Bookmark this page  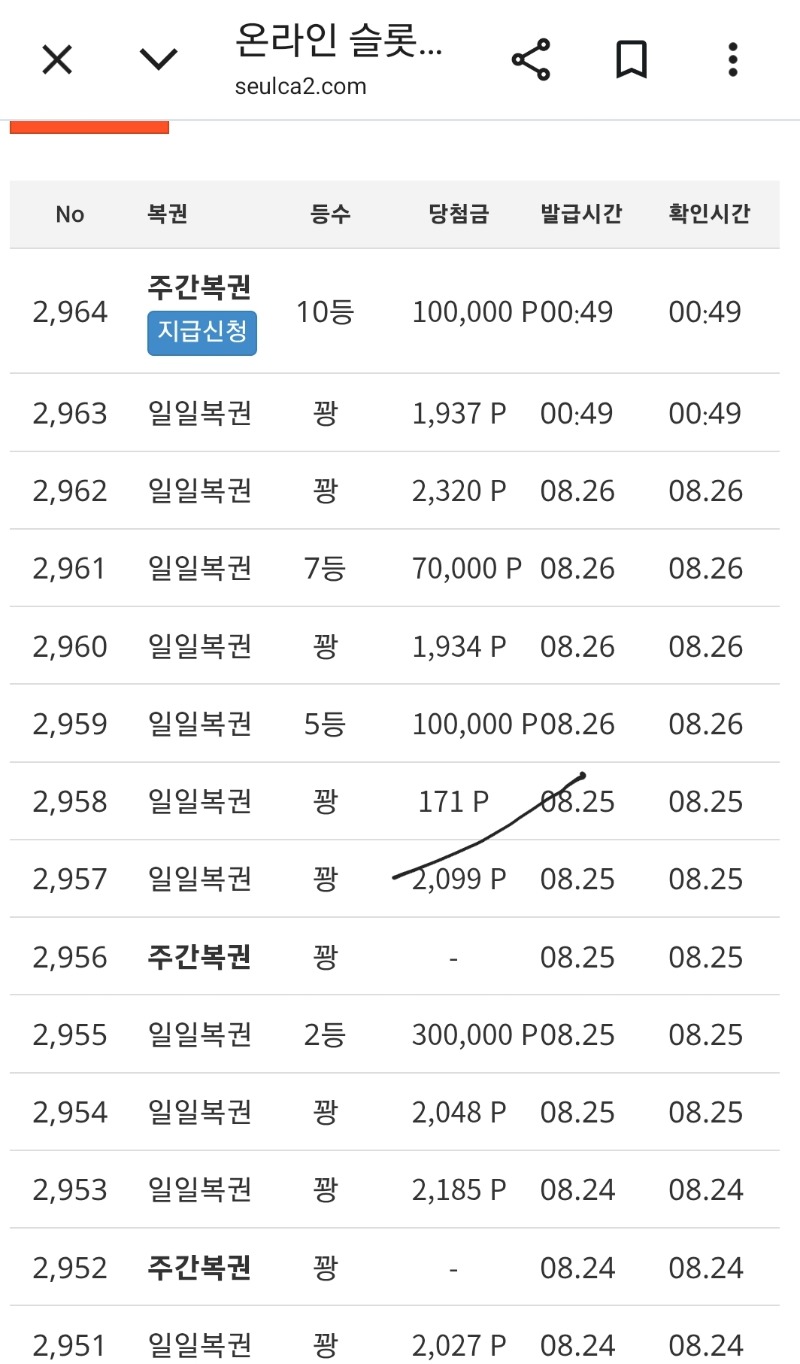(631, 60)
